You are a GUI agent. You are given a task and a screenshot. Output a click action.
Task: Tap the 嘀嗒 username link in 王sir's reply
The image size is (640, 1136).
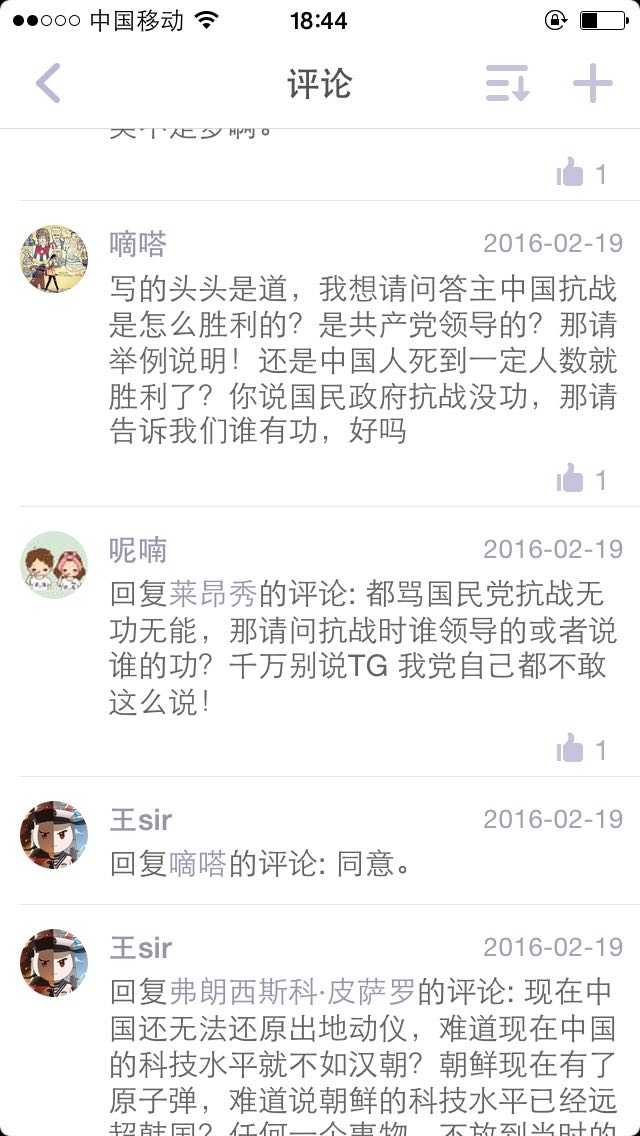coord(198,863)
